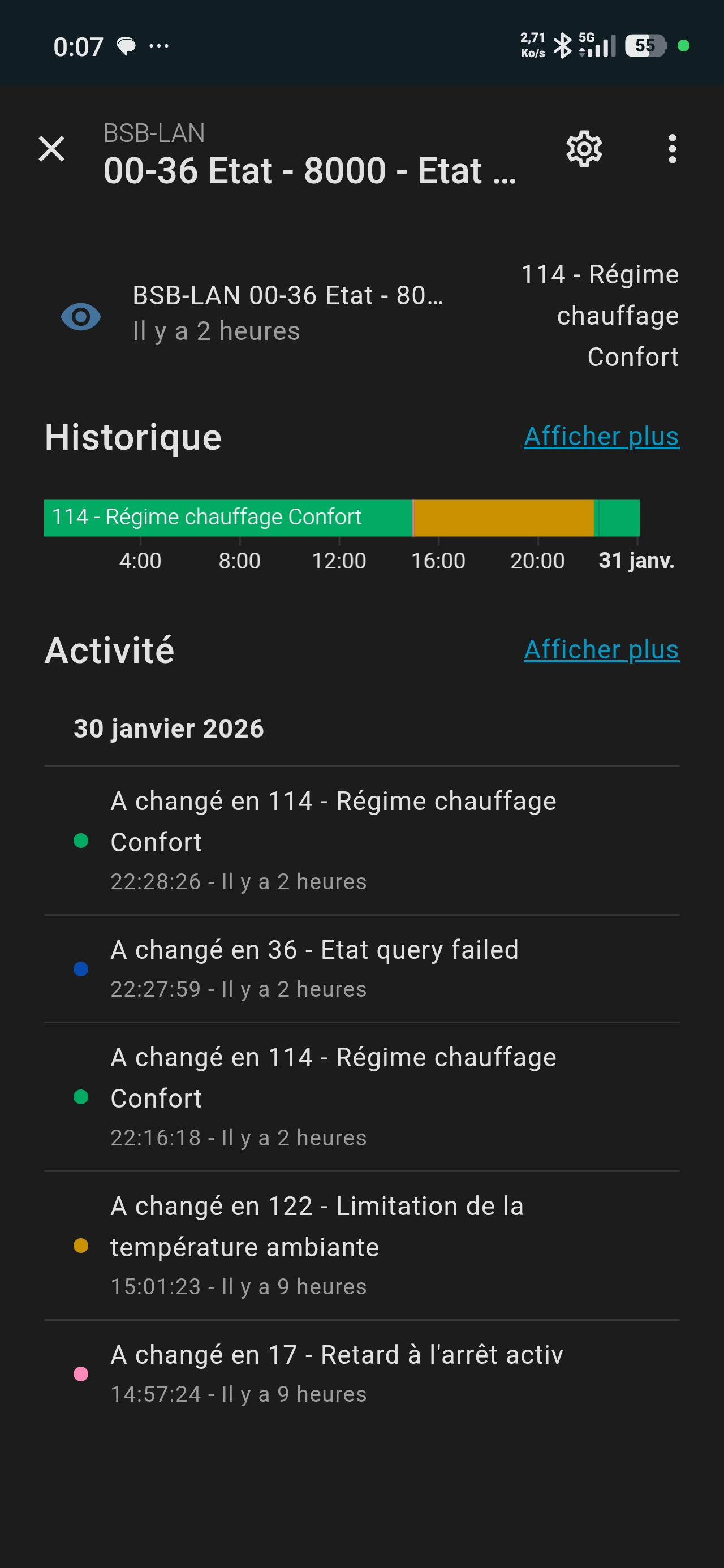Open the three-dot overflow menu
Image resolution: width=724 pixels, height=1568 pixels.
click(x=671, y=149)
